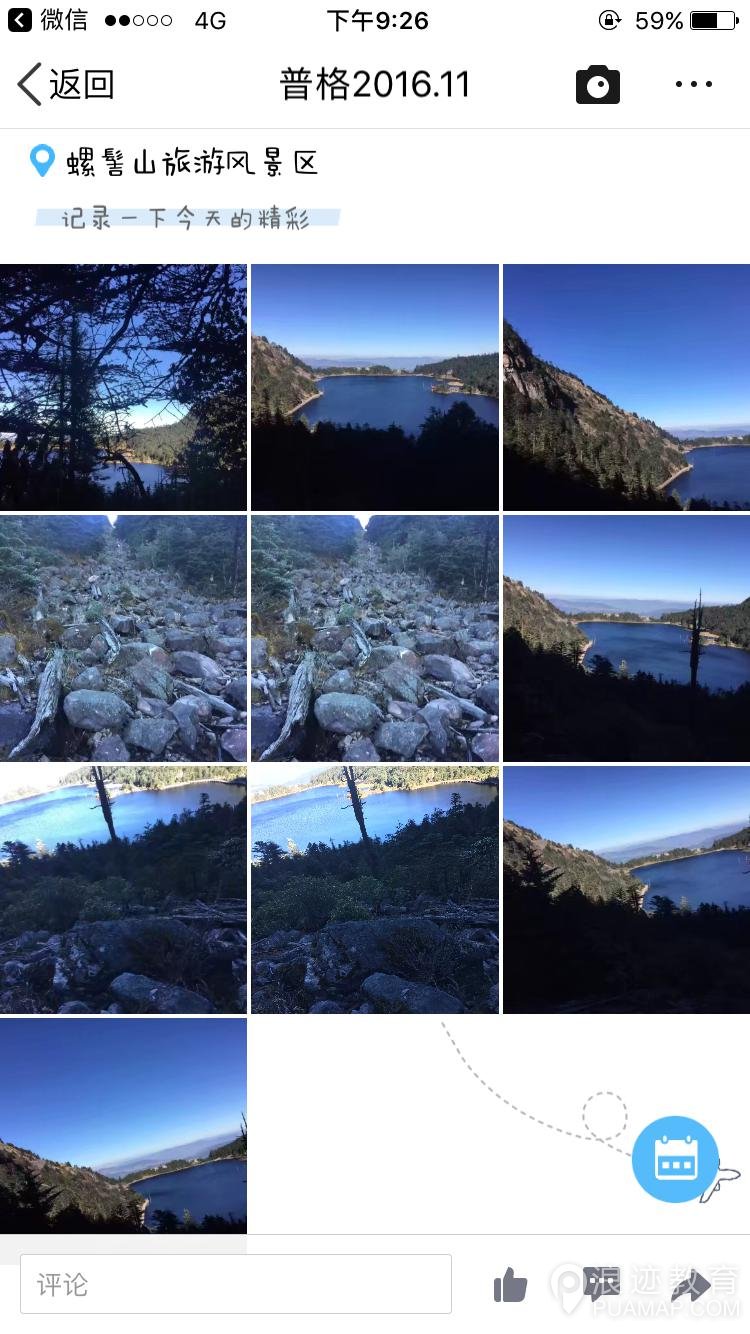750x1334 pixels.
Task: Open the three-dot overflow menu
Action: [x=693, y=85]
